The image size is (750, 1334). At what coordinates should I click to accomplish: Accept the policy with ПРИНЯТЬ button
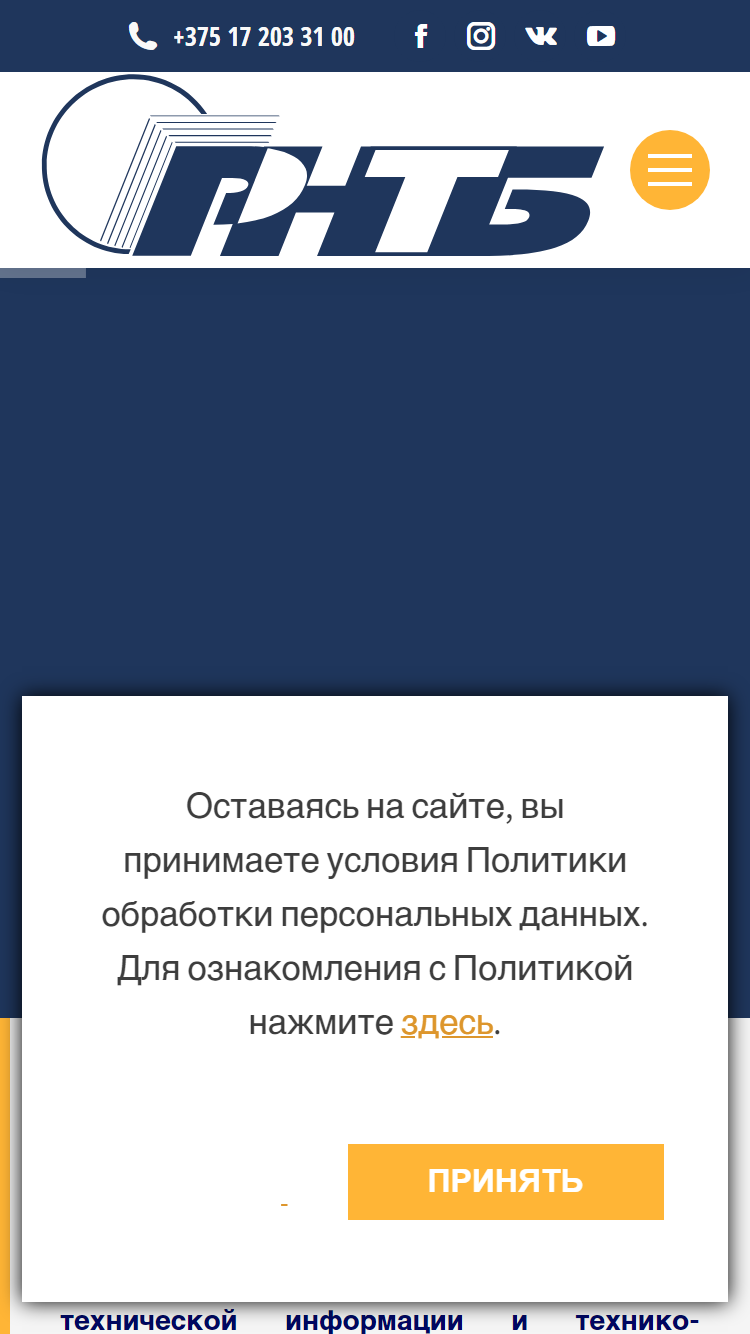pyautogui.click(x=506, y=1181)
